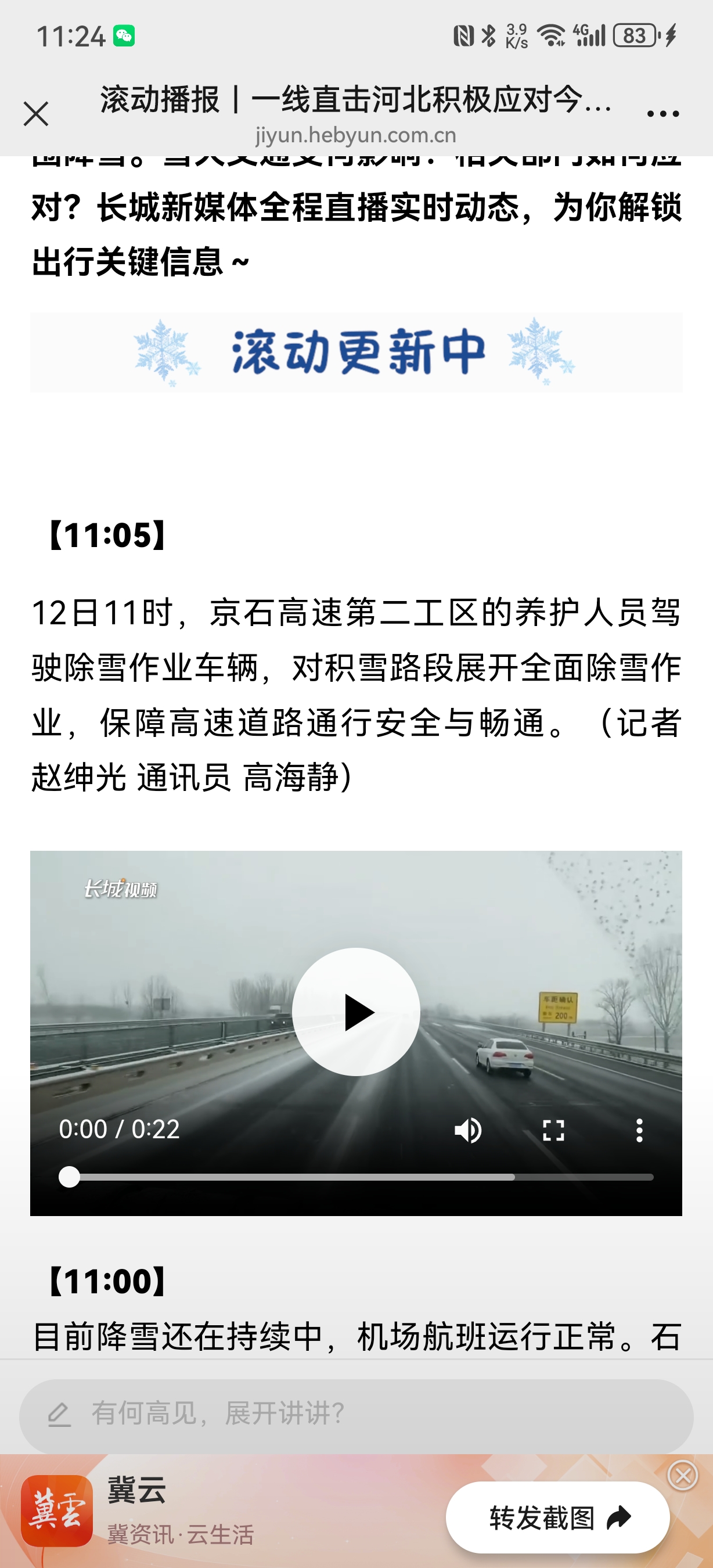The width and height of the screenshot is (713, 1568).
Task: Open the WeChat app from status bar
Action: tap(125, 37)
